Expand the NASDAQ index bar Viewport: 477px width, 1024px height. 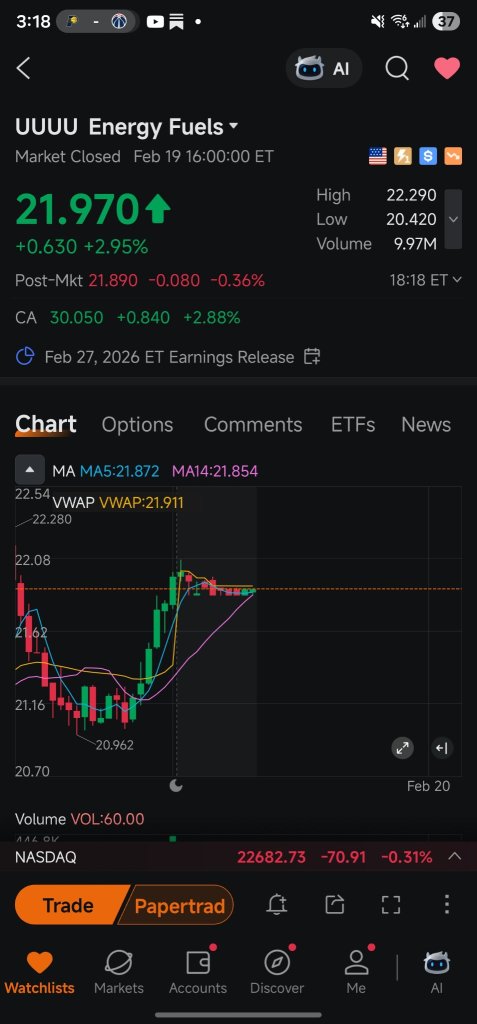coord(454,856)
